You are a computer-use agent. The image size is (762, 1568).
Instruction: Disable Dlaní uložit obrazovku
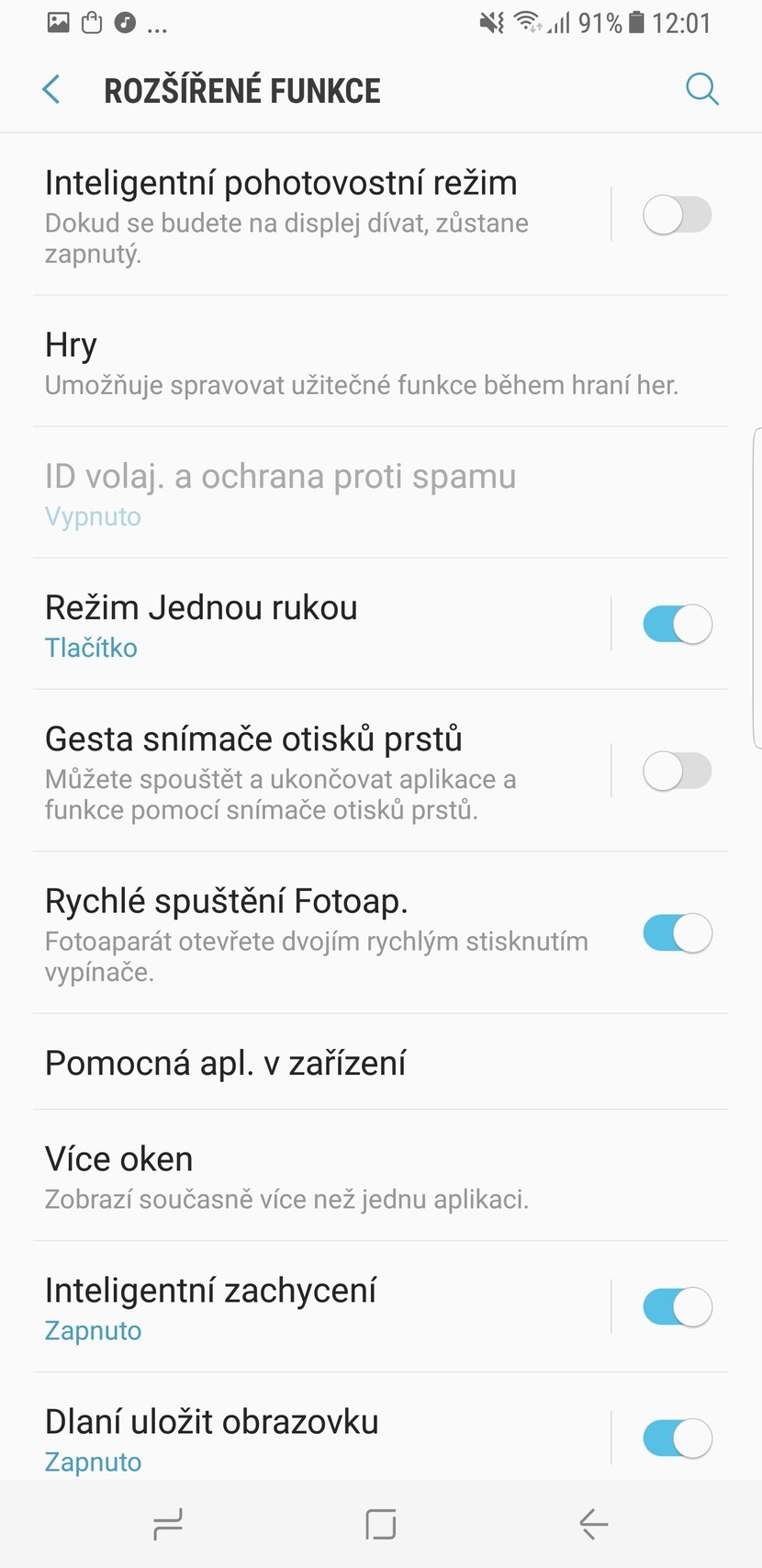pos(678,1438)
